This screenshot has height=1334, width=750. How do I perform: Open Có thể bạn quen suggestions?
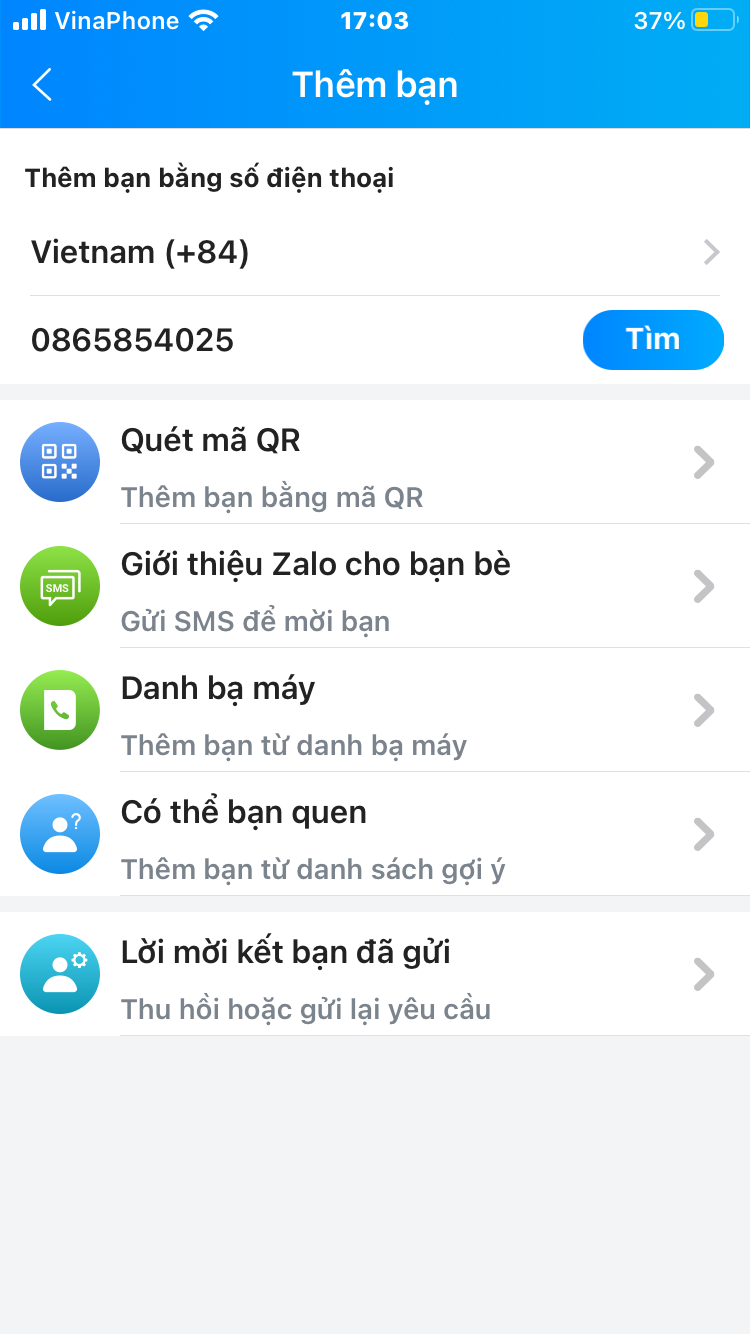tap(374, 835)
